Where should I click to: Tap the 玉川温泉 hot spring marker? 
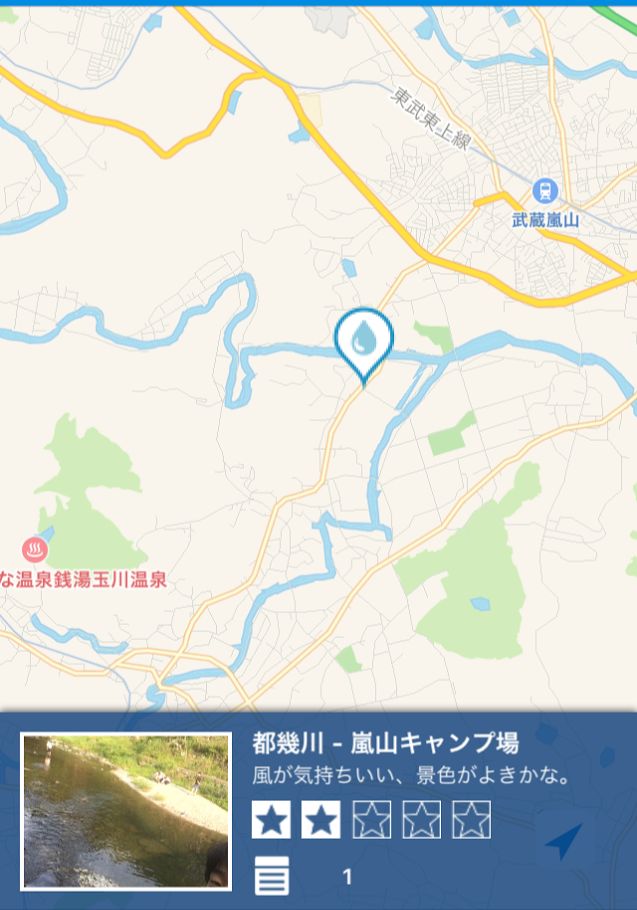pyautogui.click(x=34, y=548)
